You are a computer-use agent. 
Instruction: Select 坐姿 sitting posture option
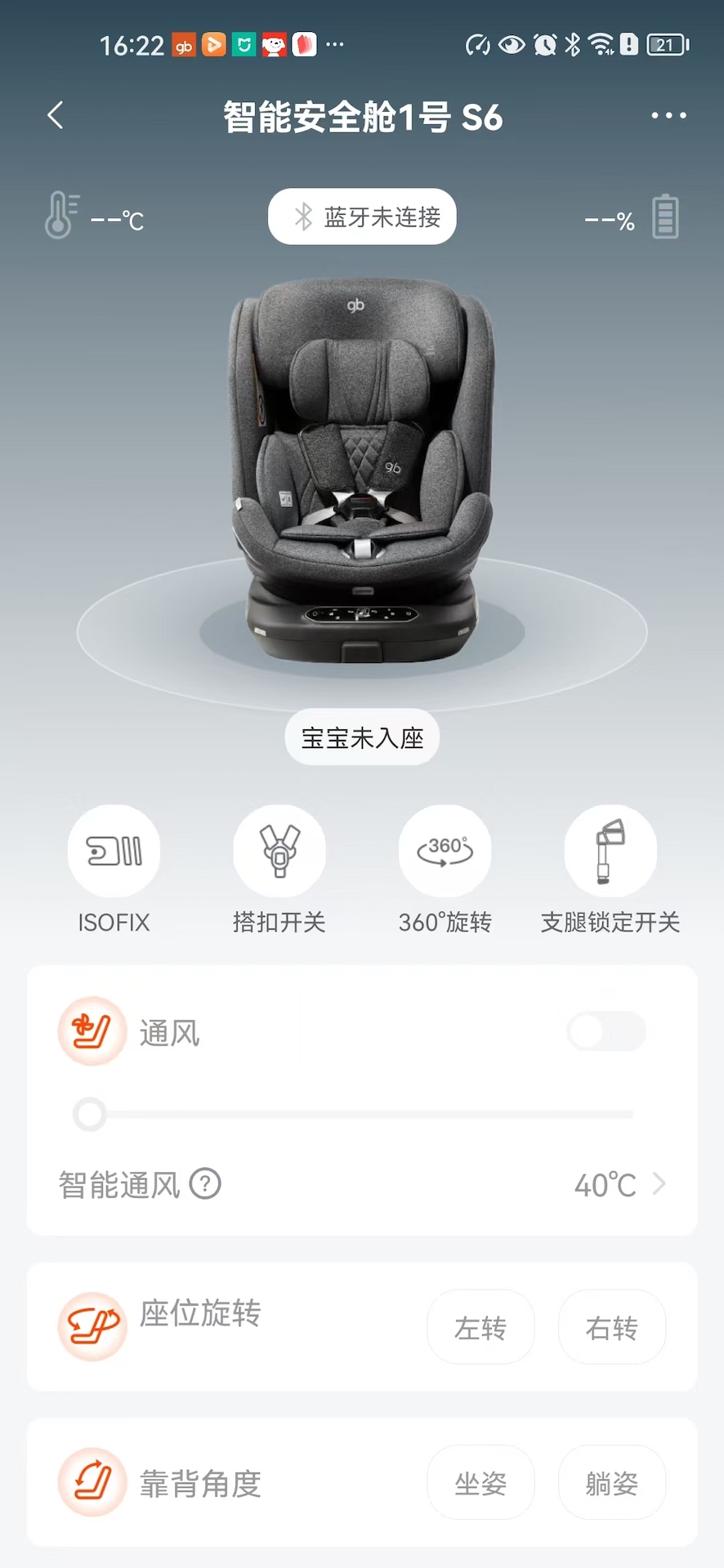pyautogui.click(x=480, y=1482)
